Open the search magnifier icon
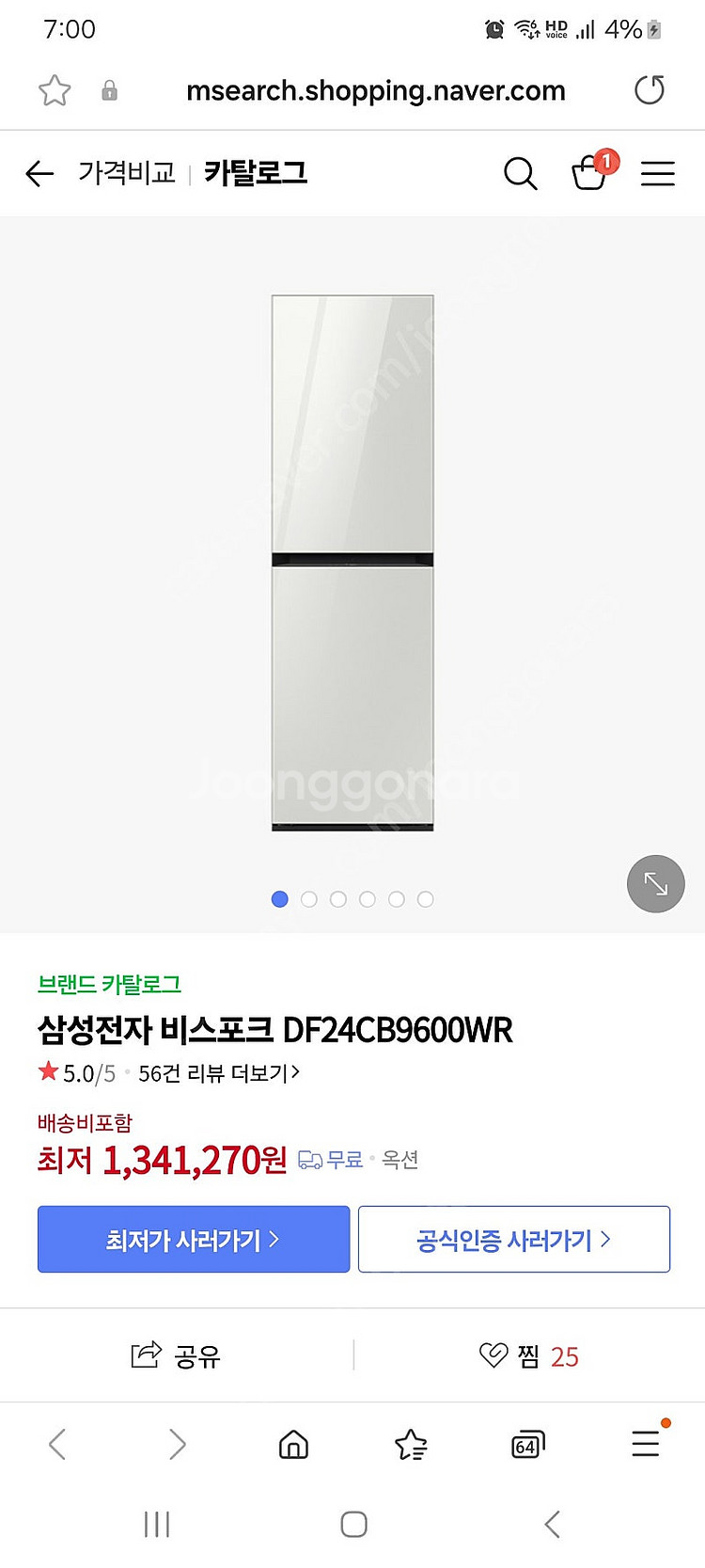The height and width of the screenshot is (1568, 705). click(520, 173)
